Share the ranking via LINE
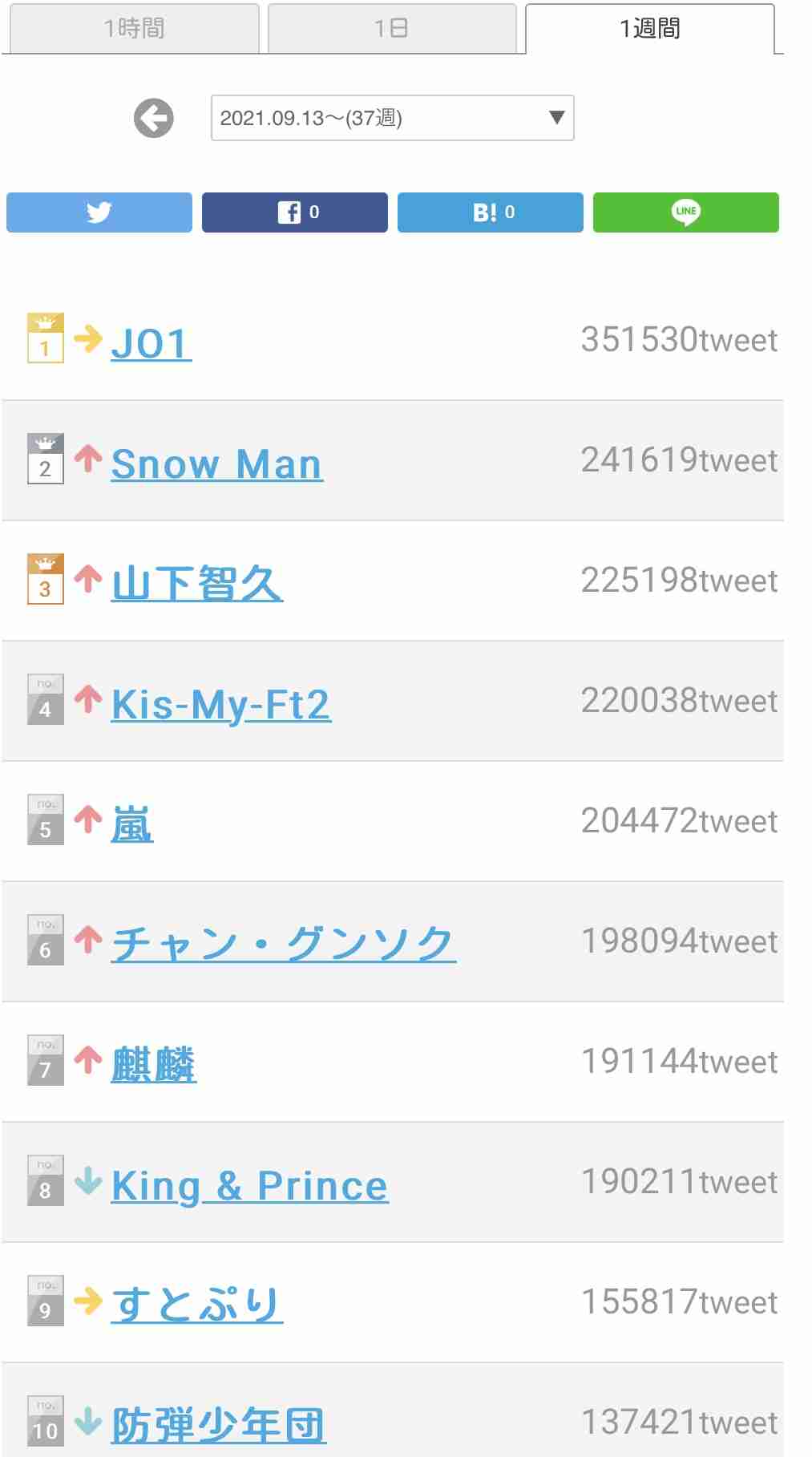This screenshot has width=812, height=1457. coord(686,212)
